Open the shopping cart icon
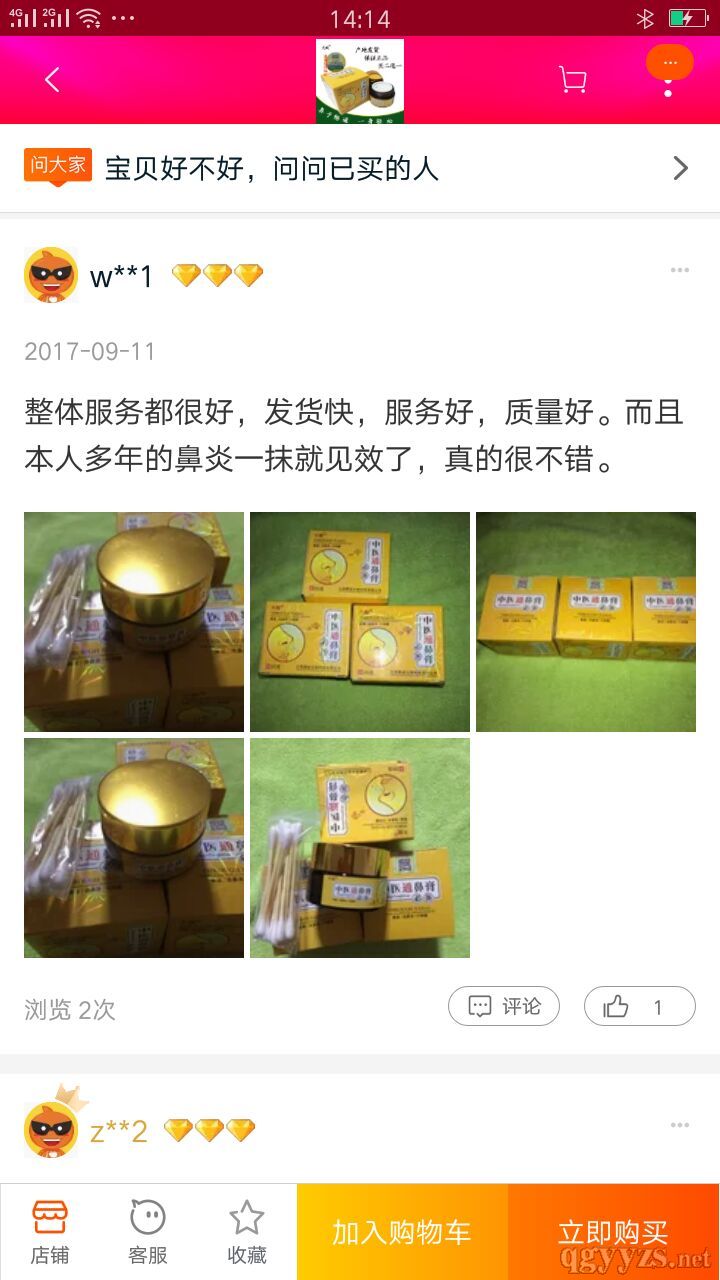 pos(572,80)
